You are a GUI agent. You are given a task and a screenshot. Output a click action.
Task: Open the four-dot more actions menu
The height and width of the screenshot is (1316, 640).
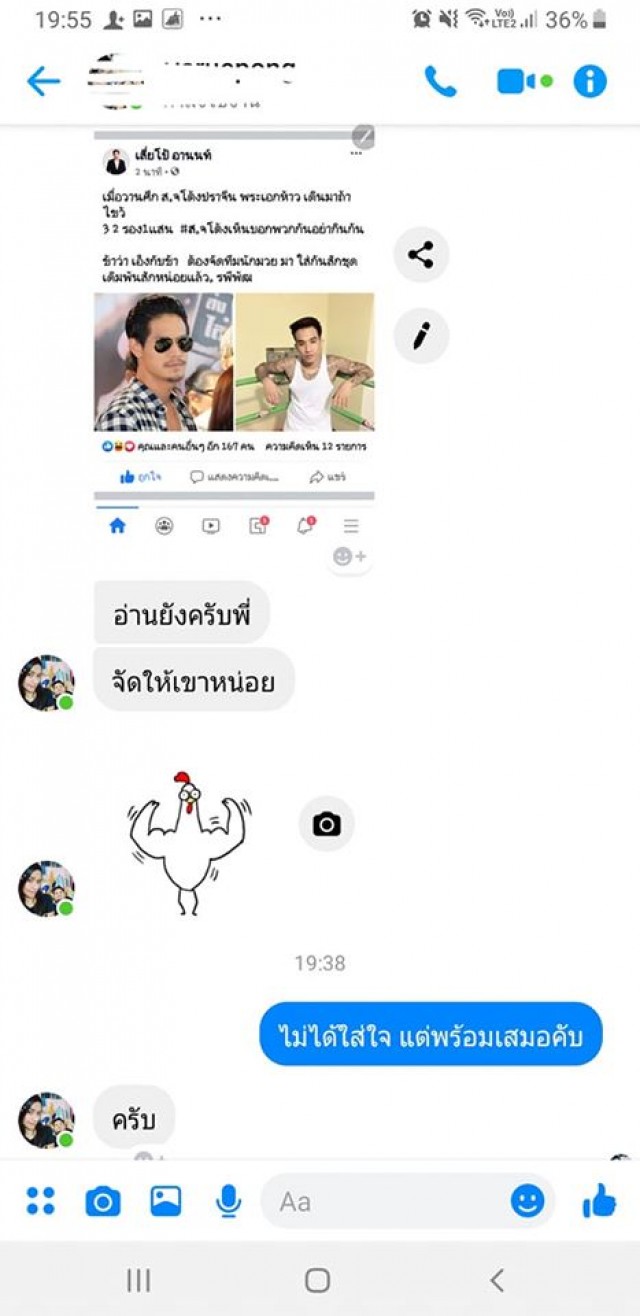coord(41,1201)
